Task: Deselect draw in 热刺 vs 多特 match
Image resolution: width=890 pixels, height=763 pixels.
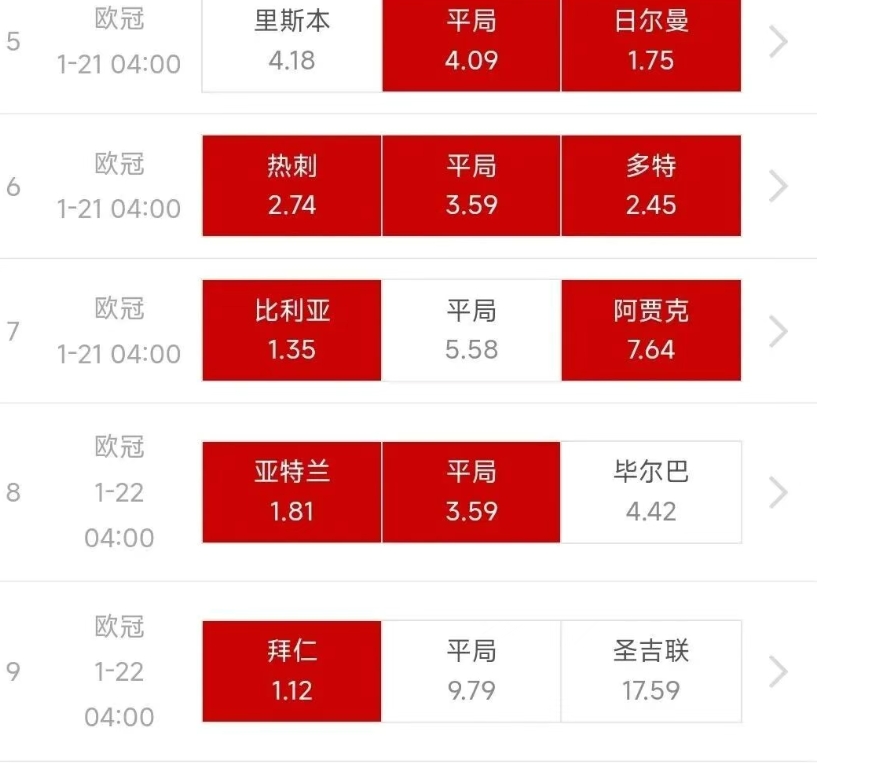Action: click(471, 186)
